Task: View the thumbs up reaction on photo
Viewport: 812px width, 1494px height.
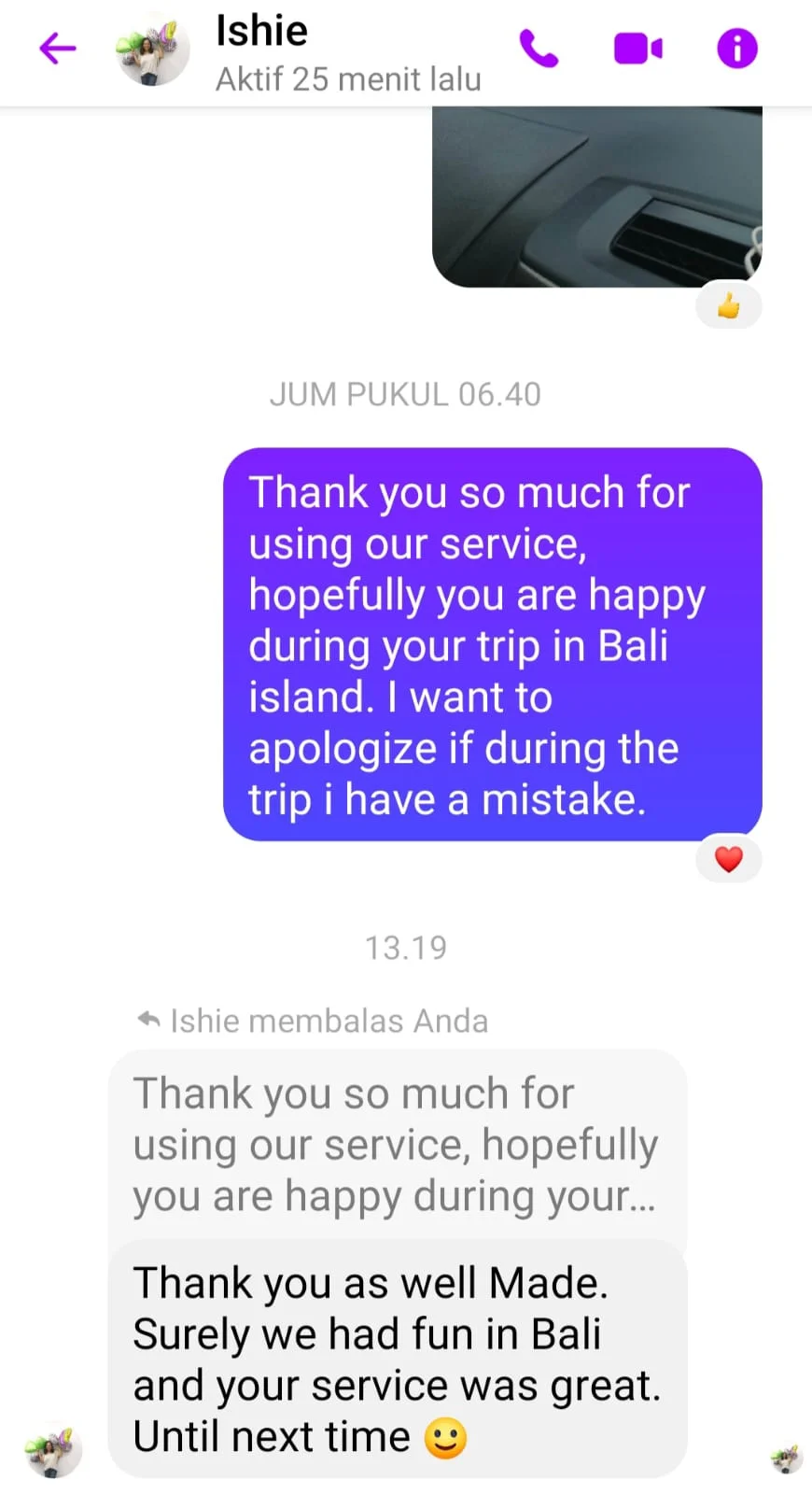Action: (x=728, y=305)
